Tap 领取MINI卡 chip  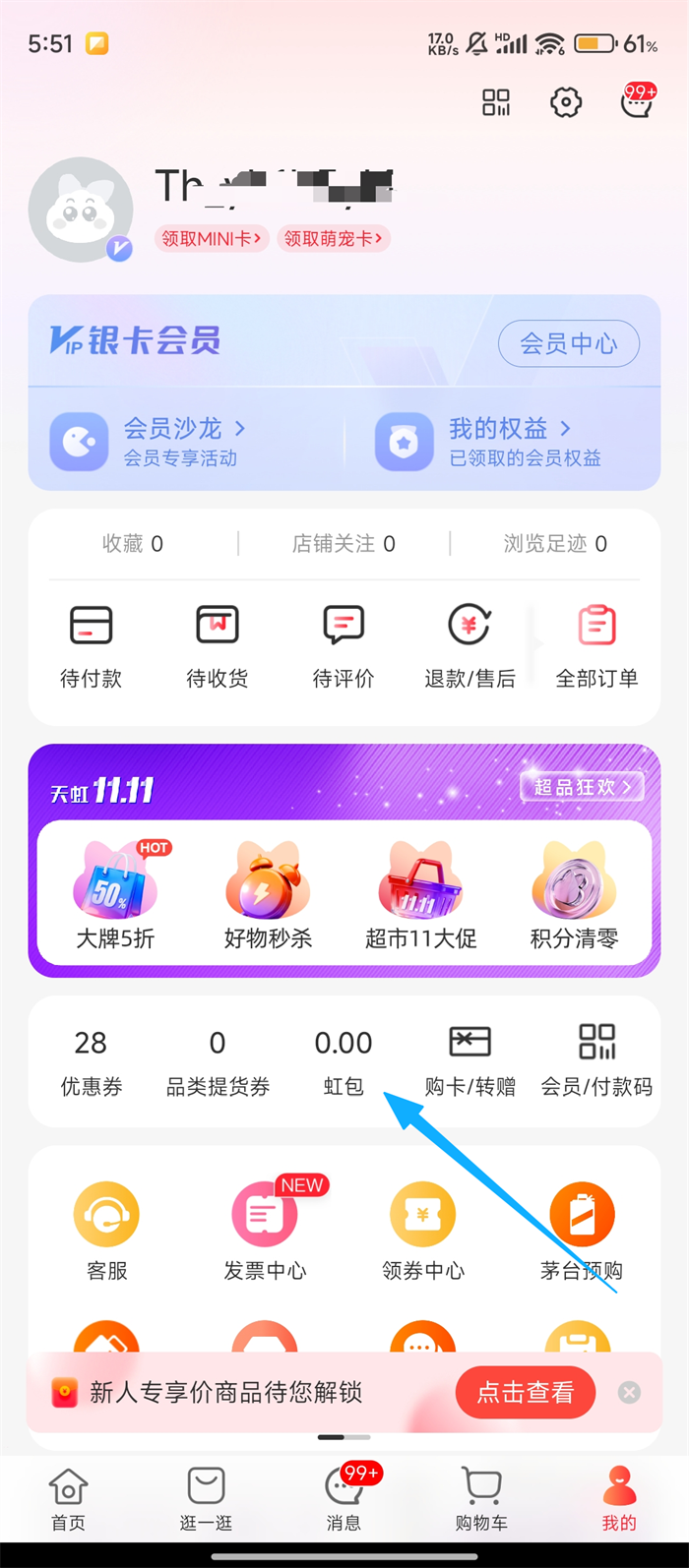click(212, 238)
